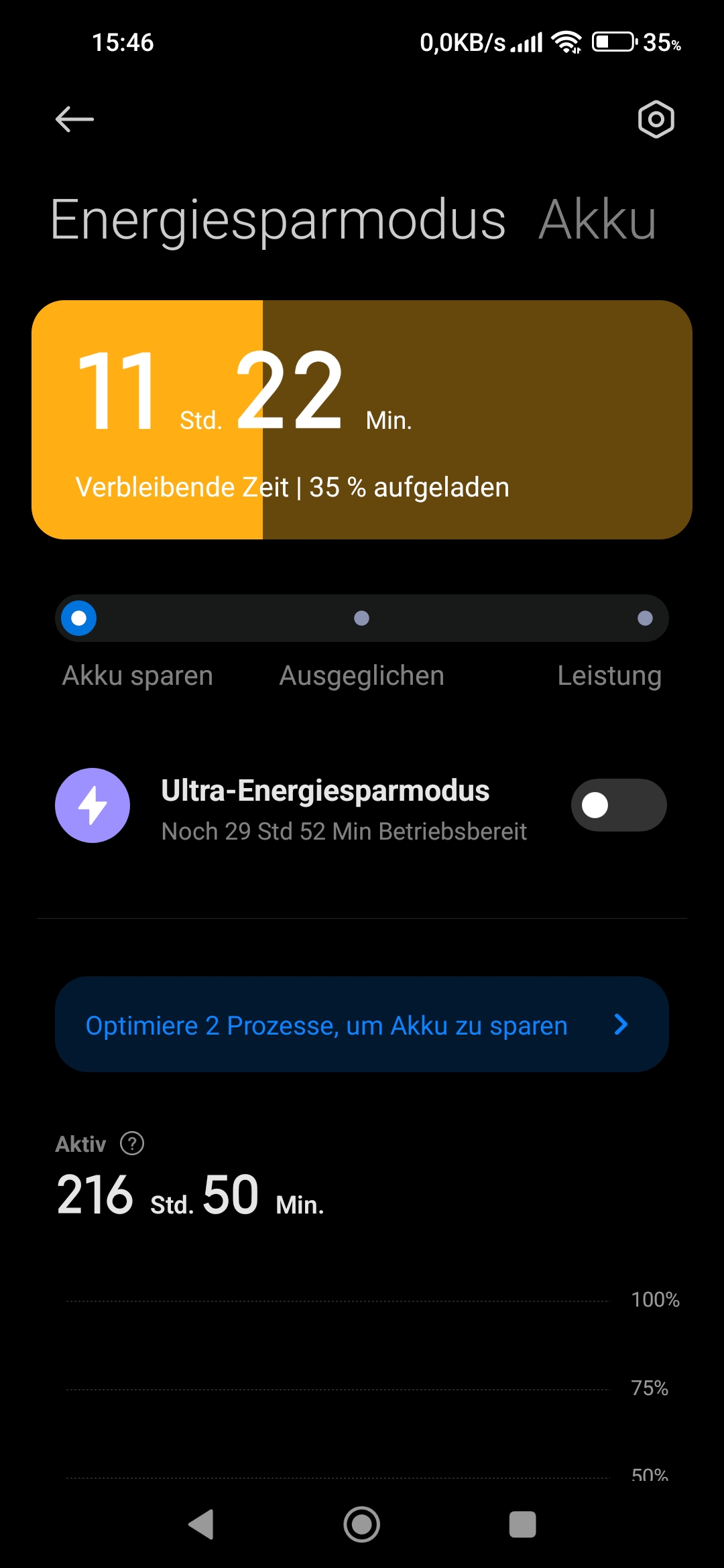Tap the system home button

pyautogui.click(x=361, y=1524)
